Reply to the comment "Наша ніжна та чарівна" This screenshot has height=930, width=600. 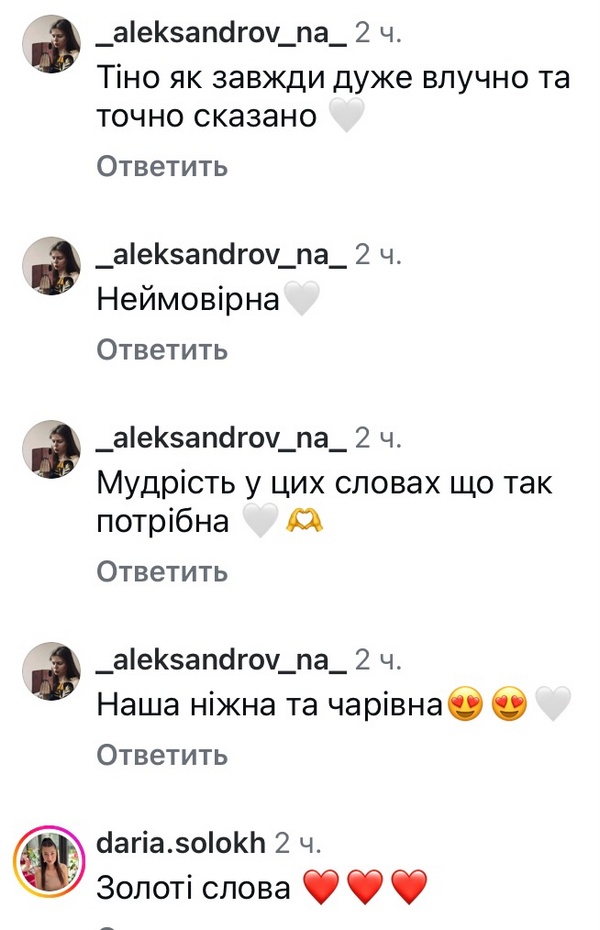[162, 755]
